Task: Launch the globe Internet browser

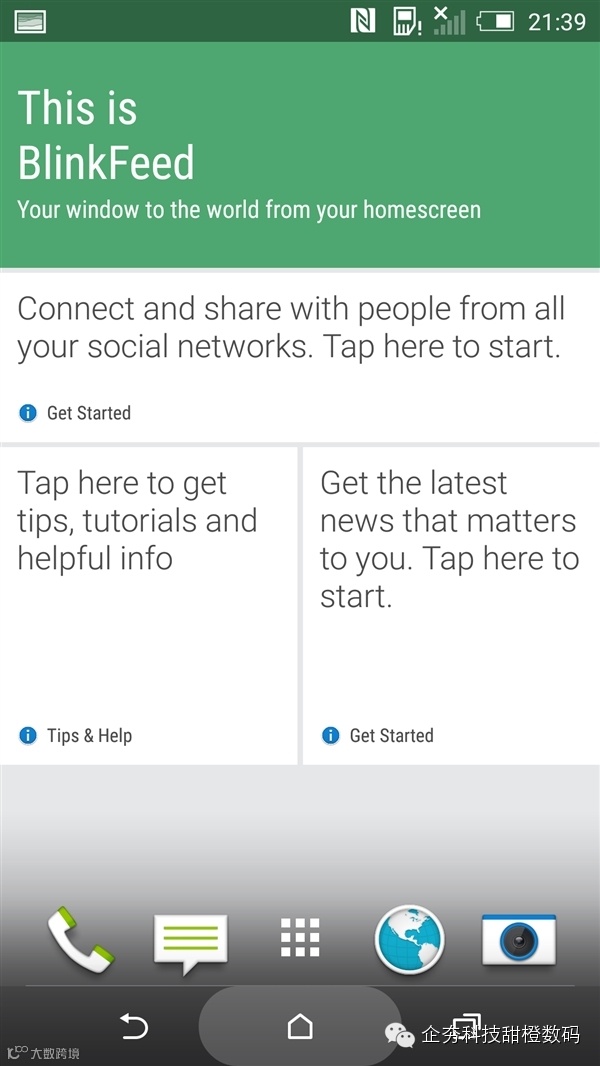Action: pyautogui.click(x=409, y=940)
